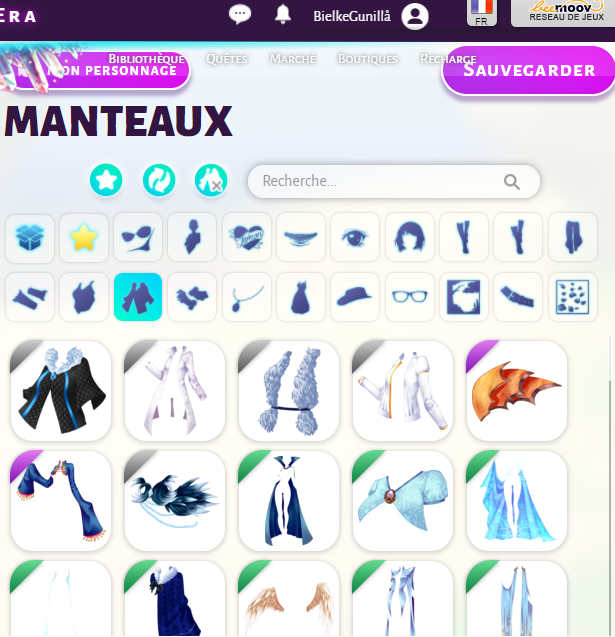Open the Quêtes menu

coord(227,59)
